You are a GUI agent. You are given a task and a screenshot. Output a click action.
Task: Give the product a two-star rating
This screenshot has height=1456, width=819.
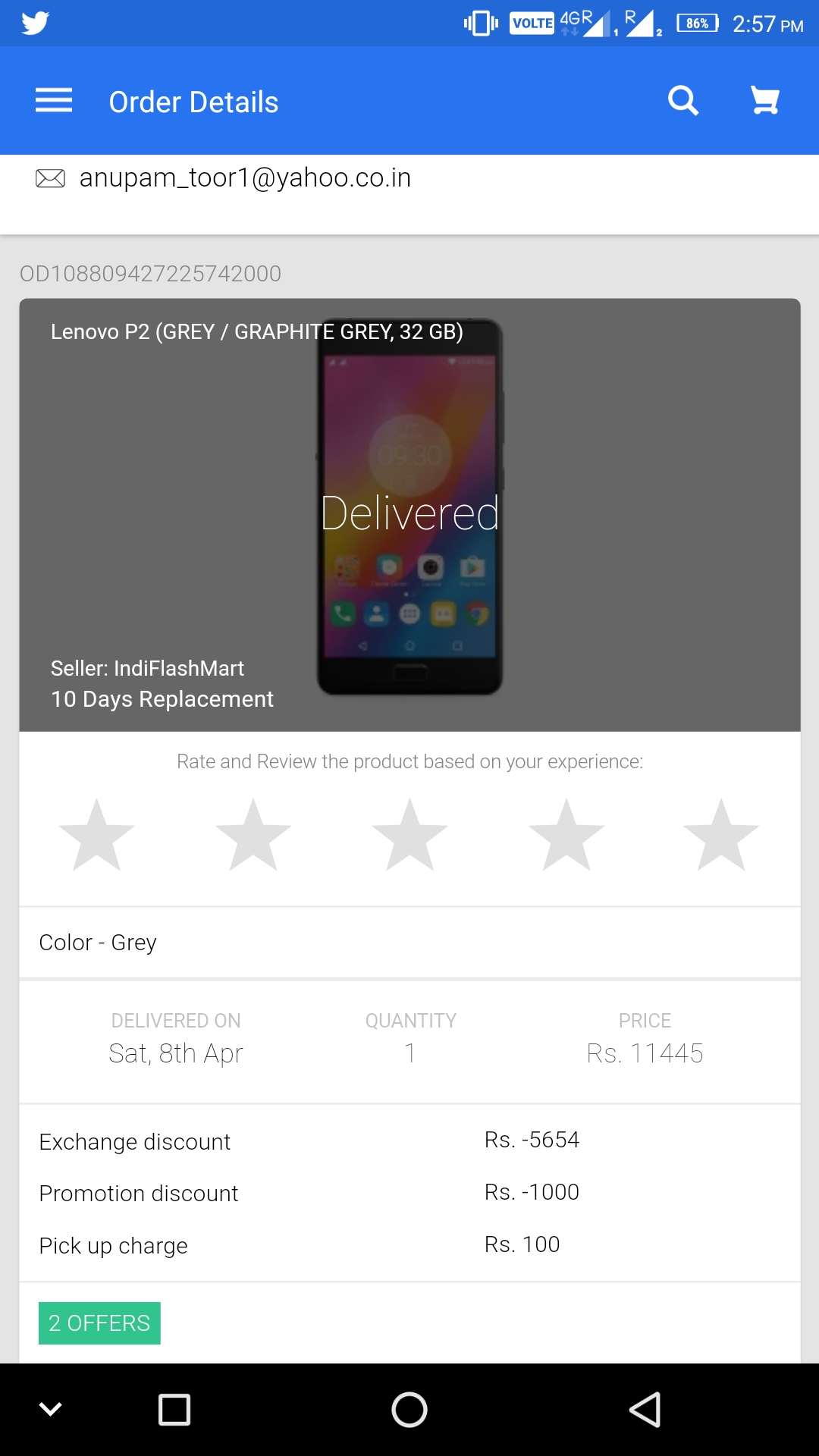click(x=253, y=836)
